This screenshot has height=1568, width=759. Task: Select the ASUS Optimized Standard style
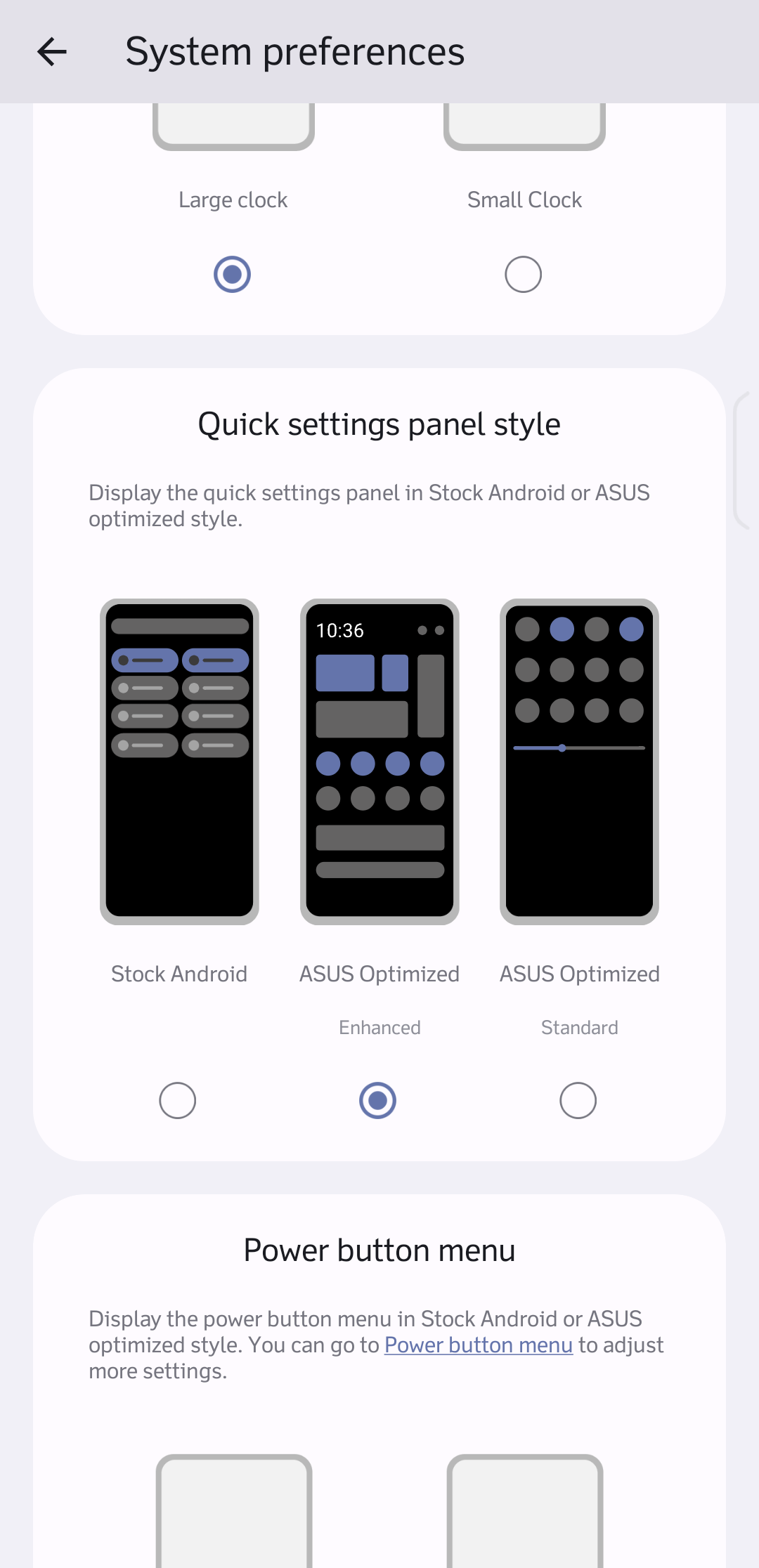(578, 1100)
